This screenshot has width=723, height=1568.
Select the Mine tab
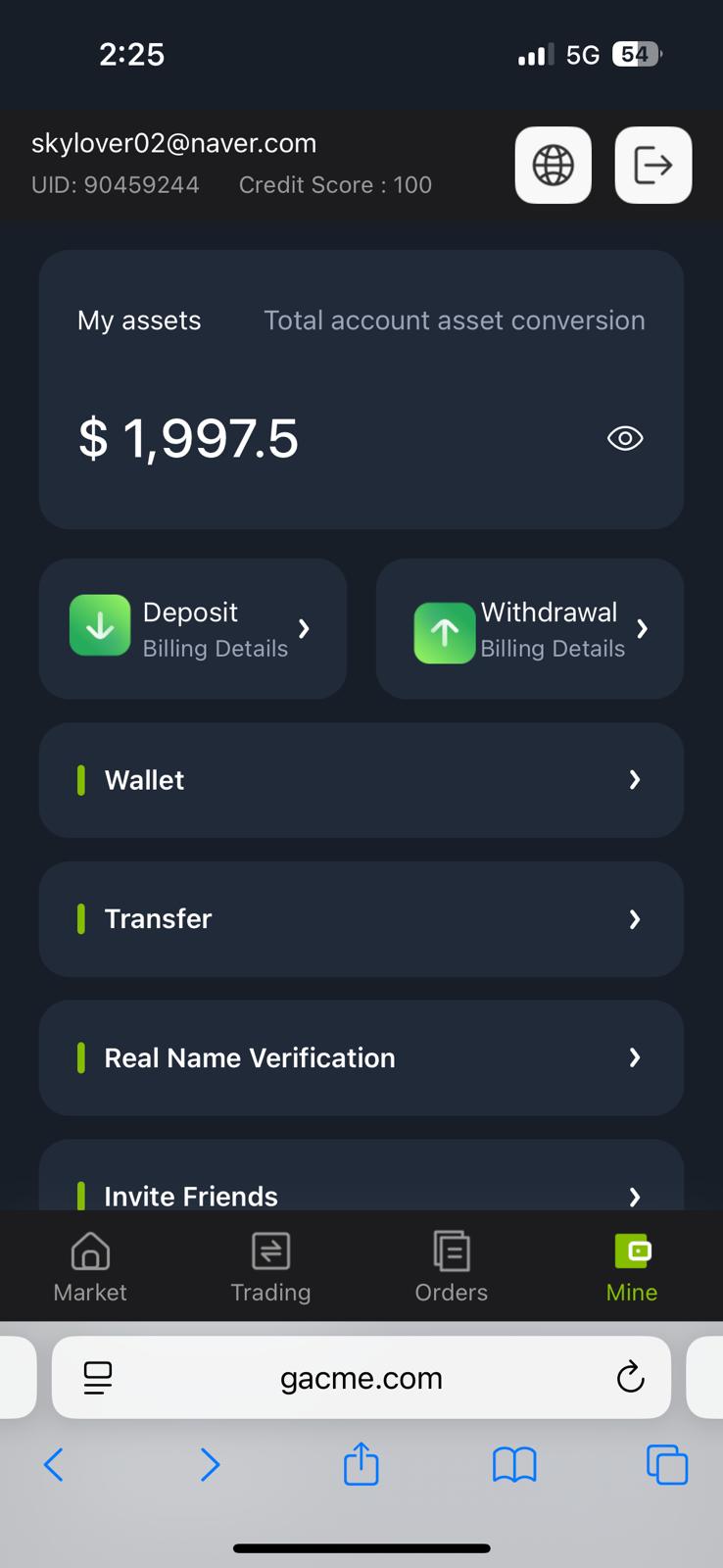(x=632, y=1267)
